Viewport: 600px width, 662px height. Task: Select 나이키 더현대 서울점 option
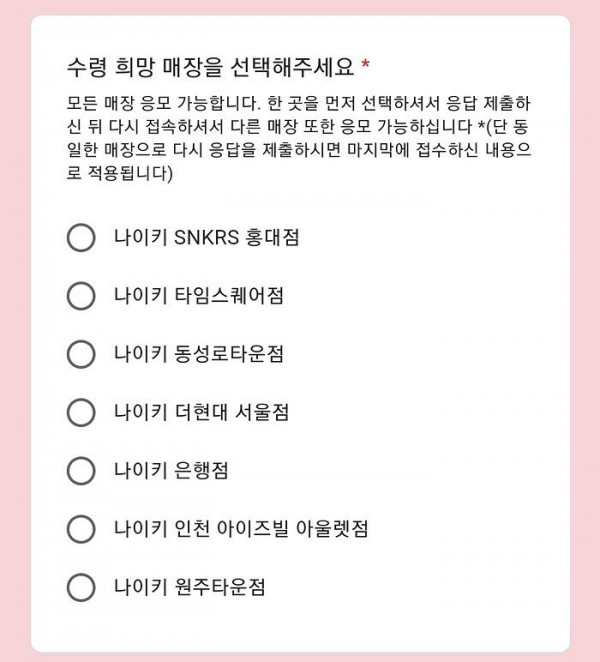(x=80, y=412)
